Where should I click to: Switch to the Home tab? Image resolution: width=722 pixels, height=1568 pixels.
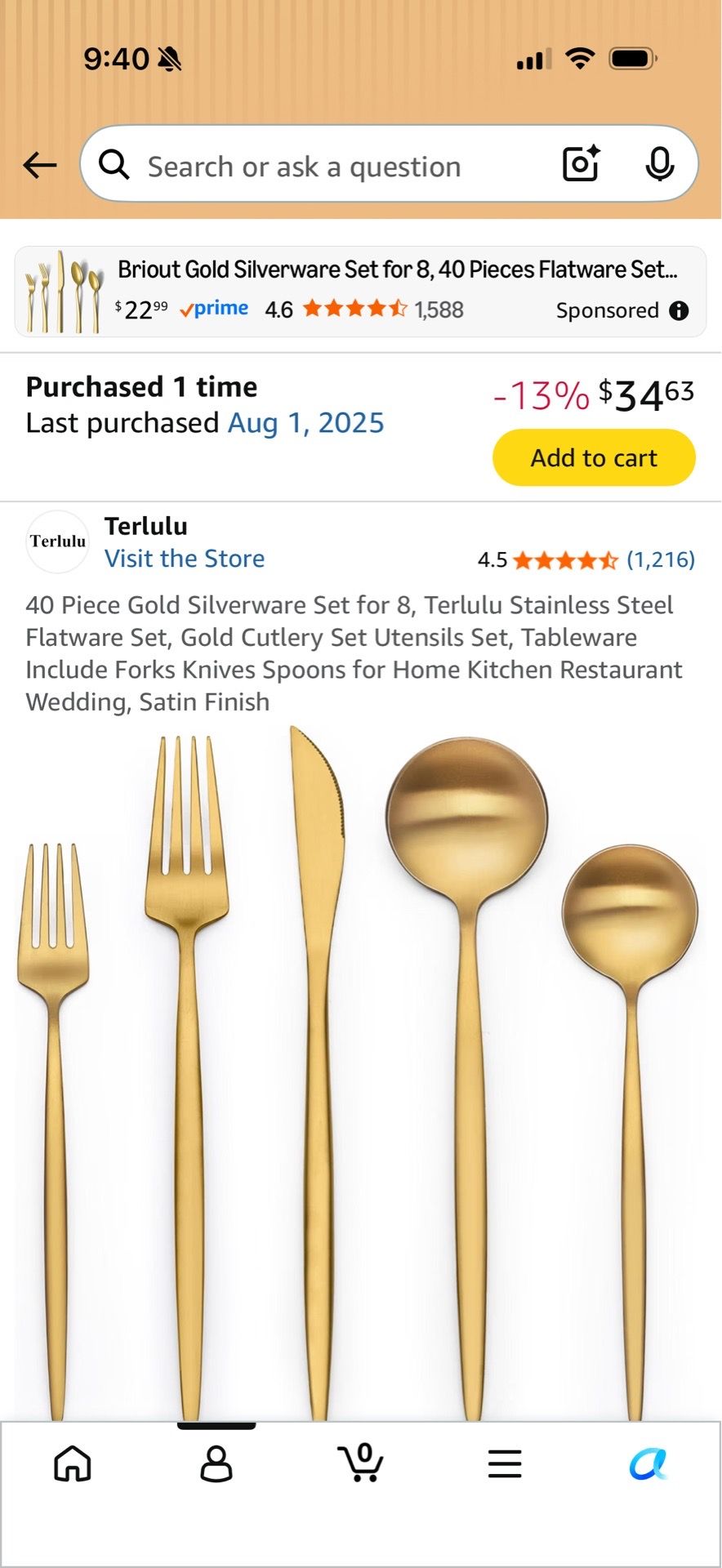tap(73, 1463)
